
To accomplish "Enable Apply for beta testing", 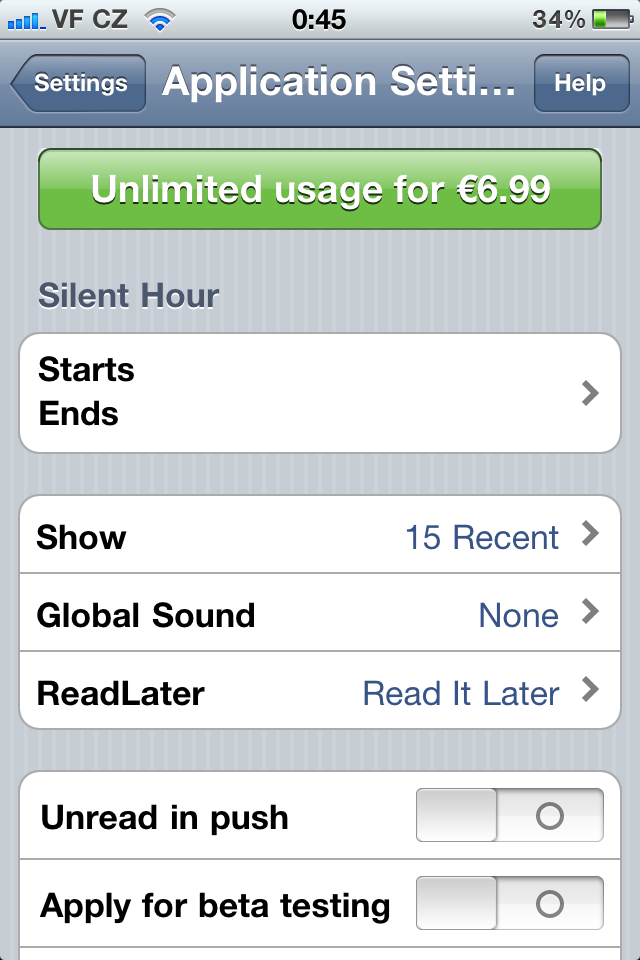I will [509, 905].
